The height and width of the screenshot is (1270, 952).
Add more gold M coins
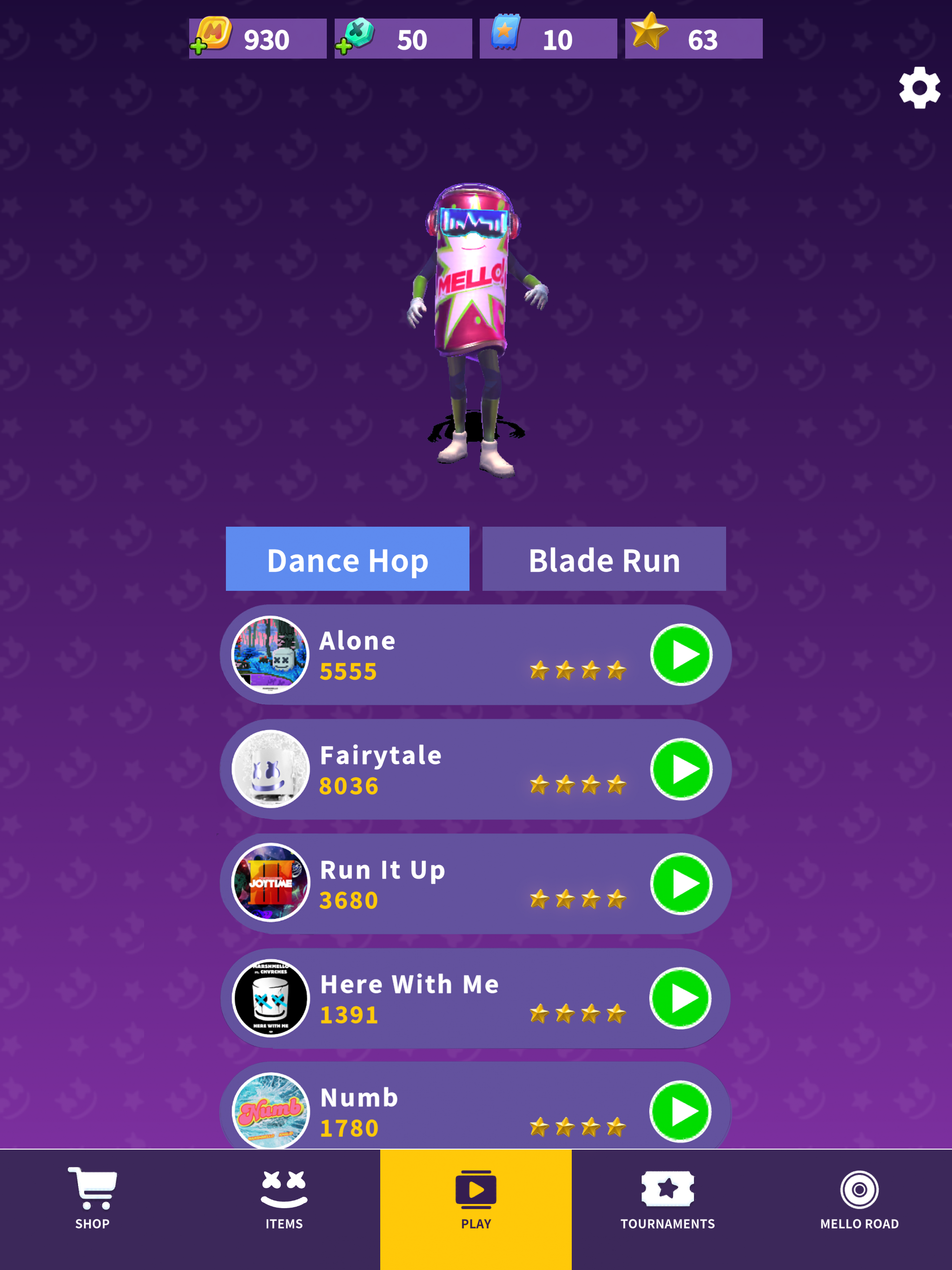click(198, 46)
